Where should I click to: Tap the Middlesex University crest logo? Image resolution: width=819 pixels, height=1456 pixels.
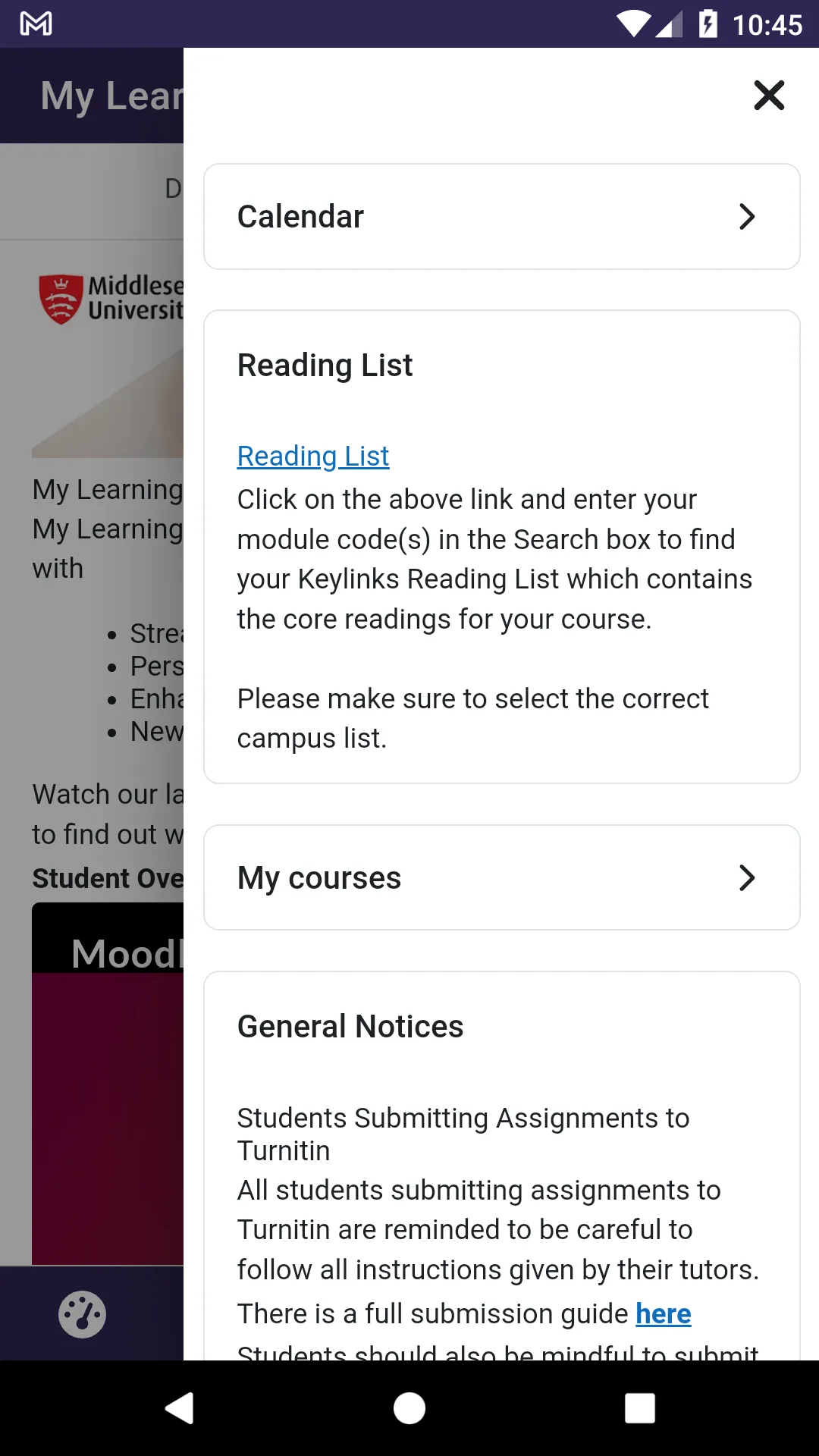tap(61, 298)
